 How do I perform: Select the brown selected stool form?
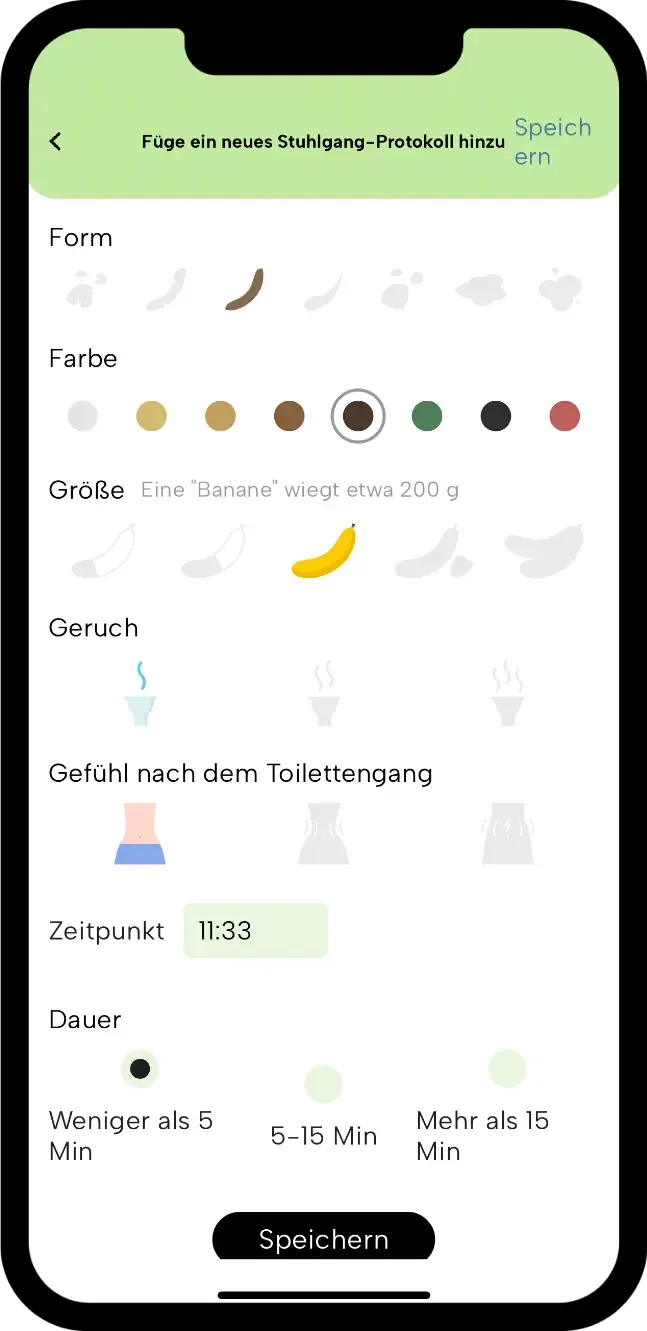245,289
